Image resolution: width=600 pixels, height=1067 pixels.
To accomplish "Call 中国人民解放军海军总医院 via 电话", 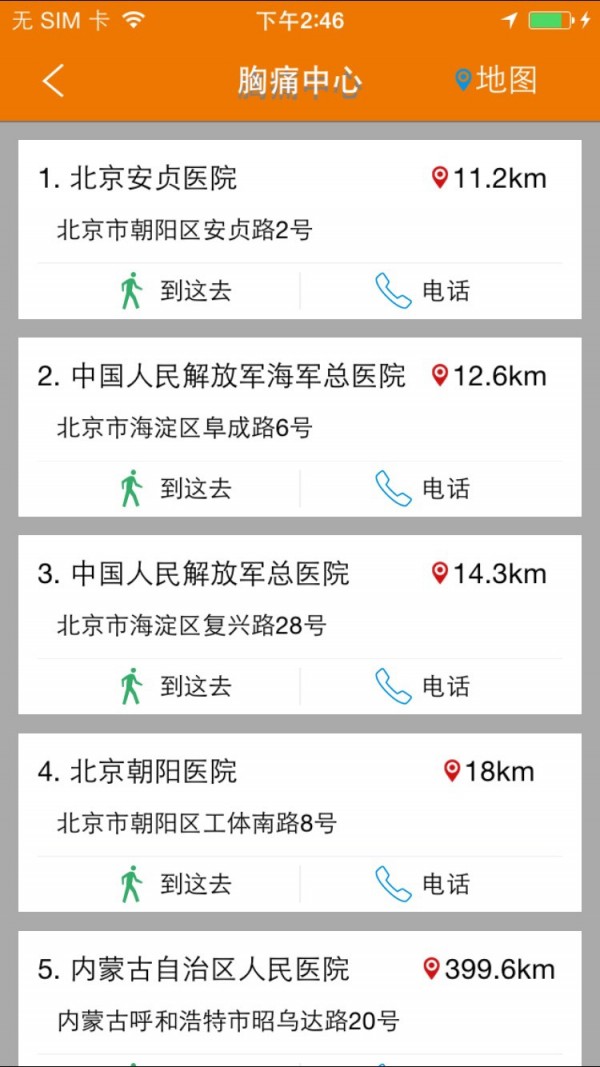I will pos(422,488).
